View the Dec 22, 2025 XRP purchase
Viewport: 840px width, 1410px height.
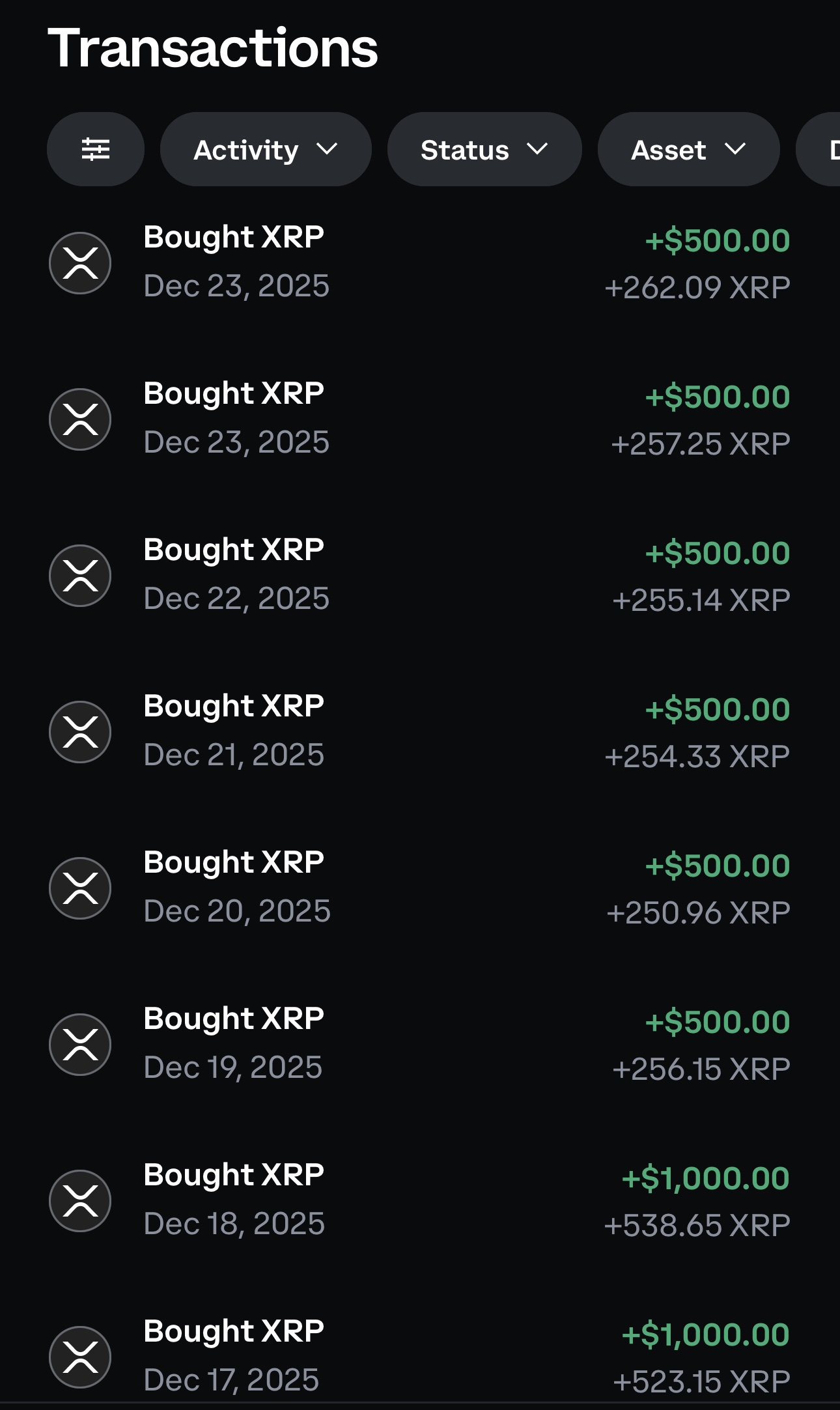[x=419, y=575]
